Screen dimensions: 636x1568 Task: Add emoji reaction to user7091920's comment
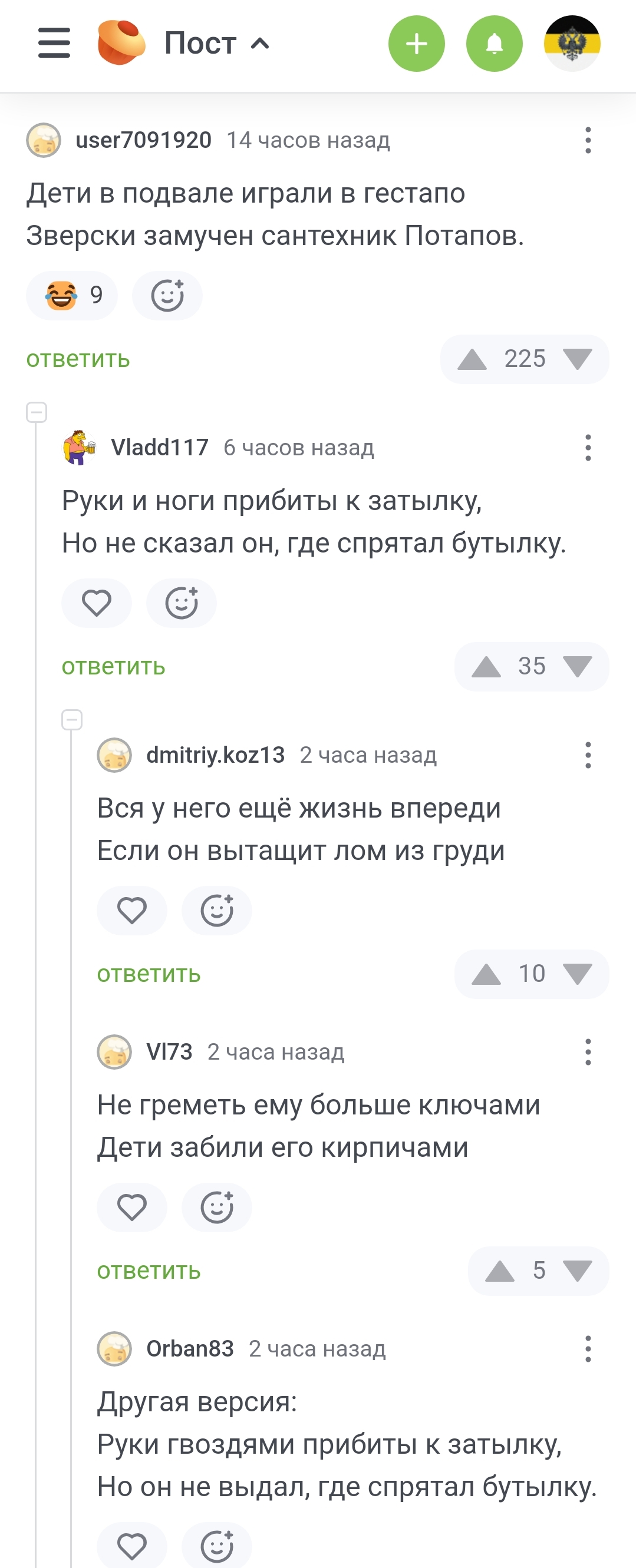(x=167, y=296)
